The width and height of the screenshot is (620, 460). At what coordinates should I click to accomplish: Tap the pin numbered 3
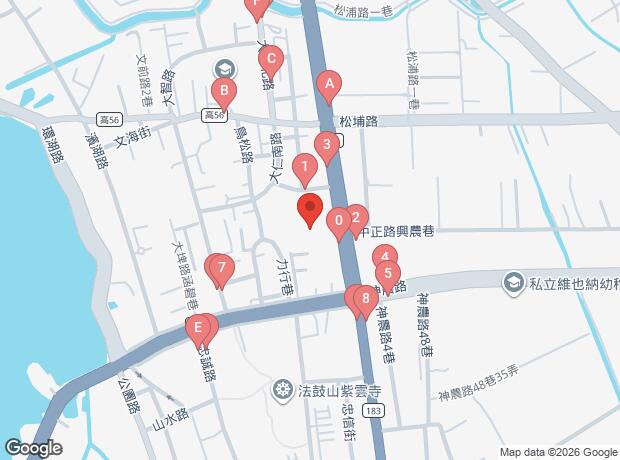pos(325,145)
